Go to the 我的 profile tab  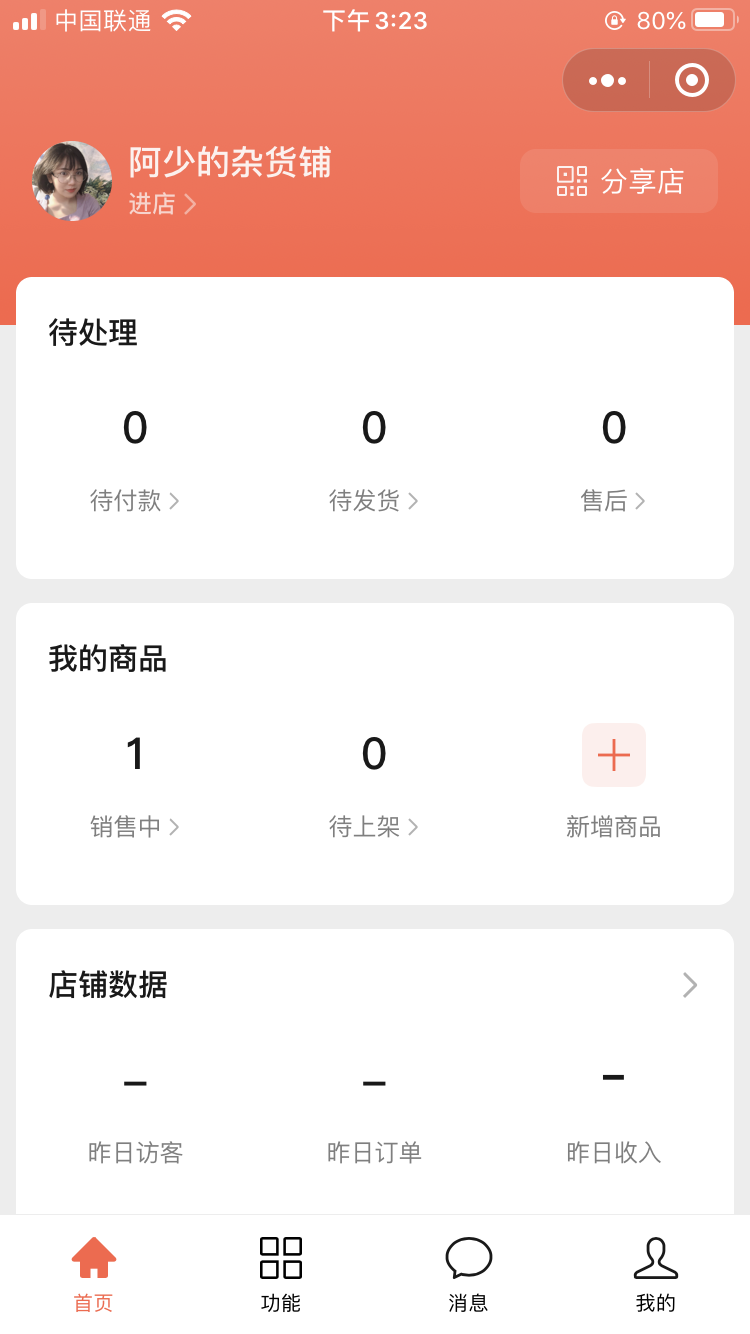tap(656, 1272)
